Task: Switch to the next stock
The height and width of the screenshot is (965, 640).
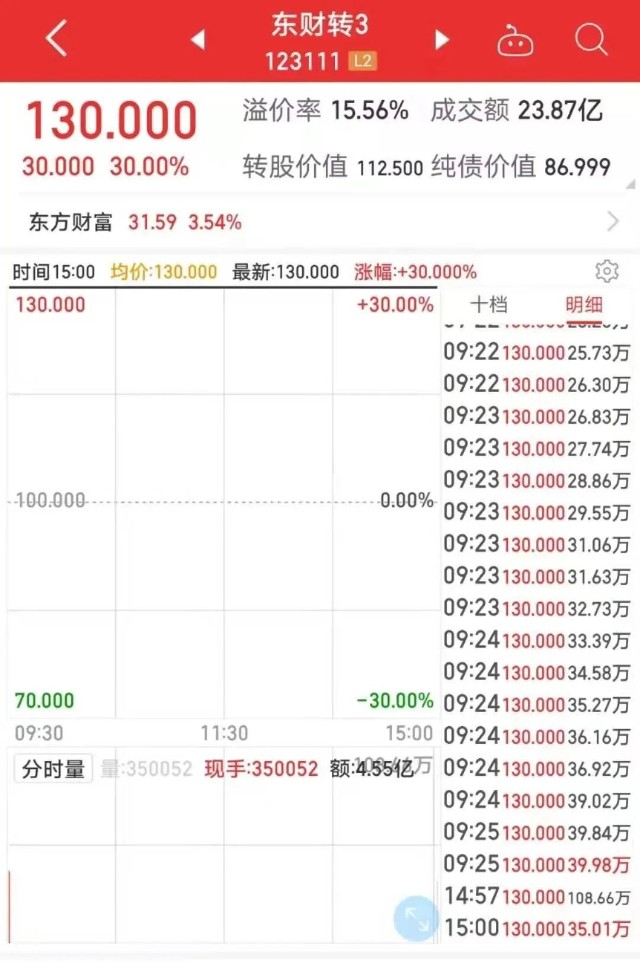Action: coord(442,40)
